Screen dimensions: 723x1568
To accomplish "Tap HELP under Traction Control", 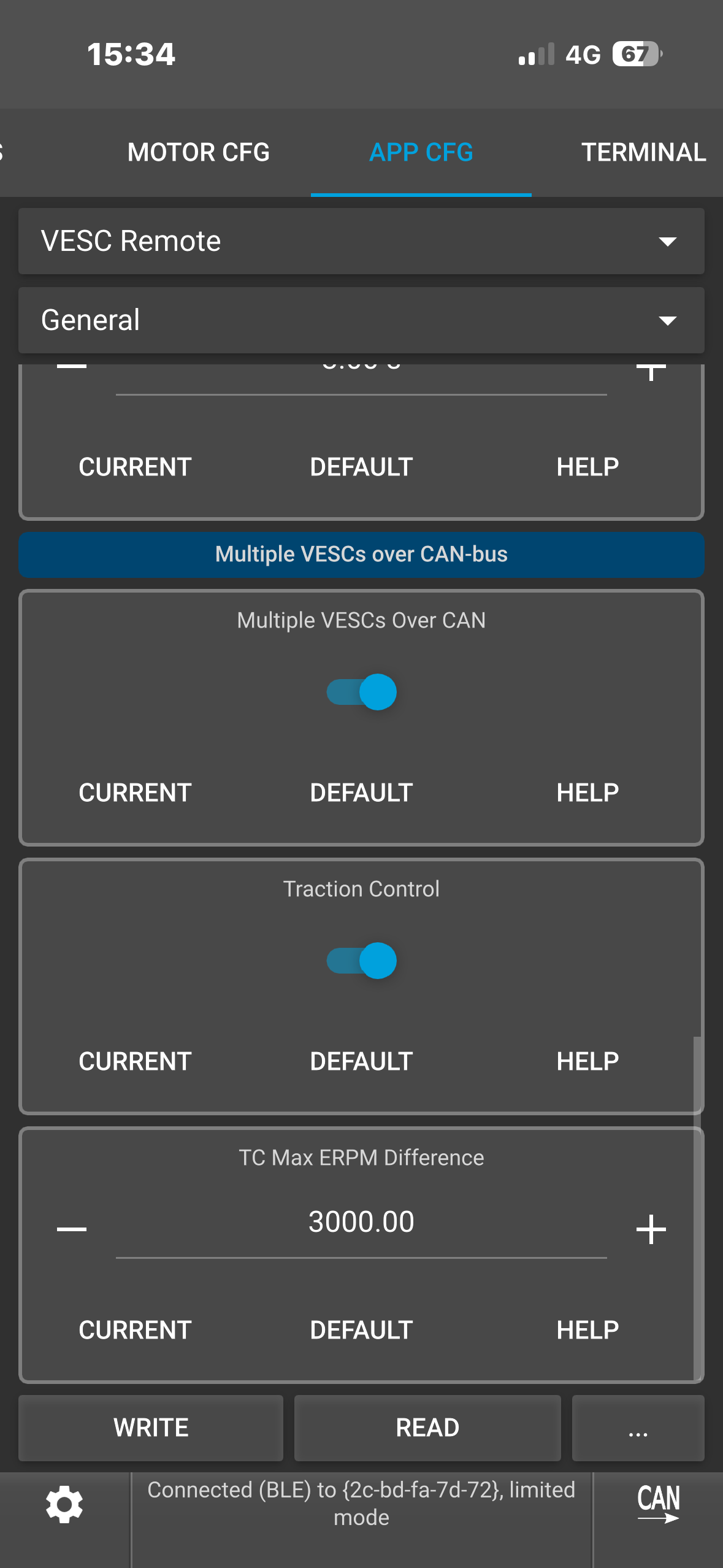I will point(587,1061).
